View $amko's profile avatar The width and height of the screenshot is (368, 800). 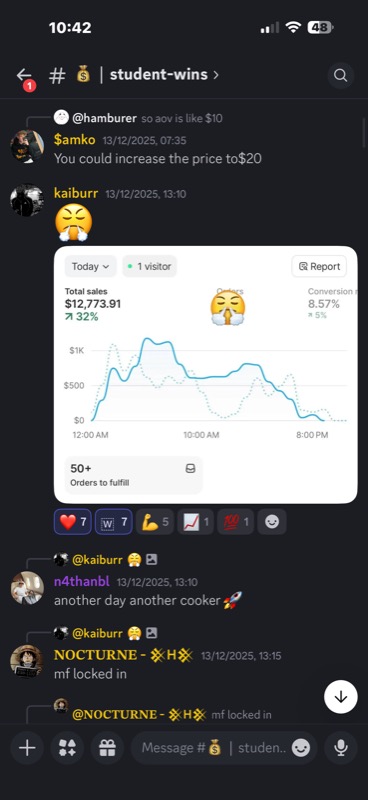[27, 146]
